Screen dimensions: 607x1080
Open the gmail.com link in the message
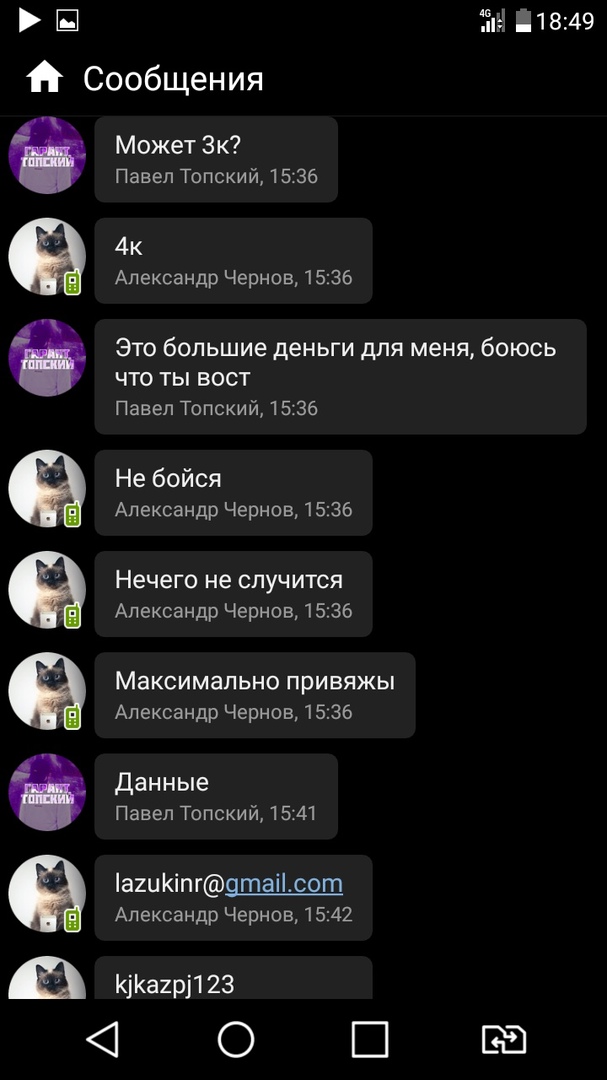[x=283, y=883]
